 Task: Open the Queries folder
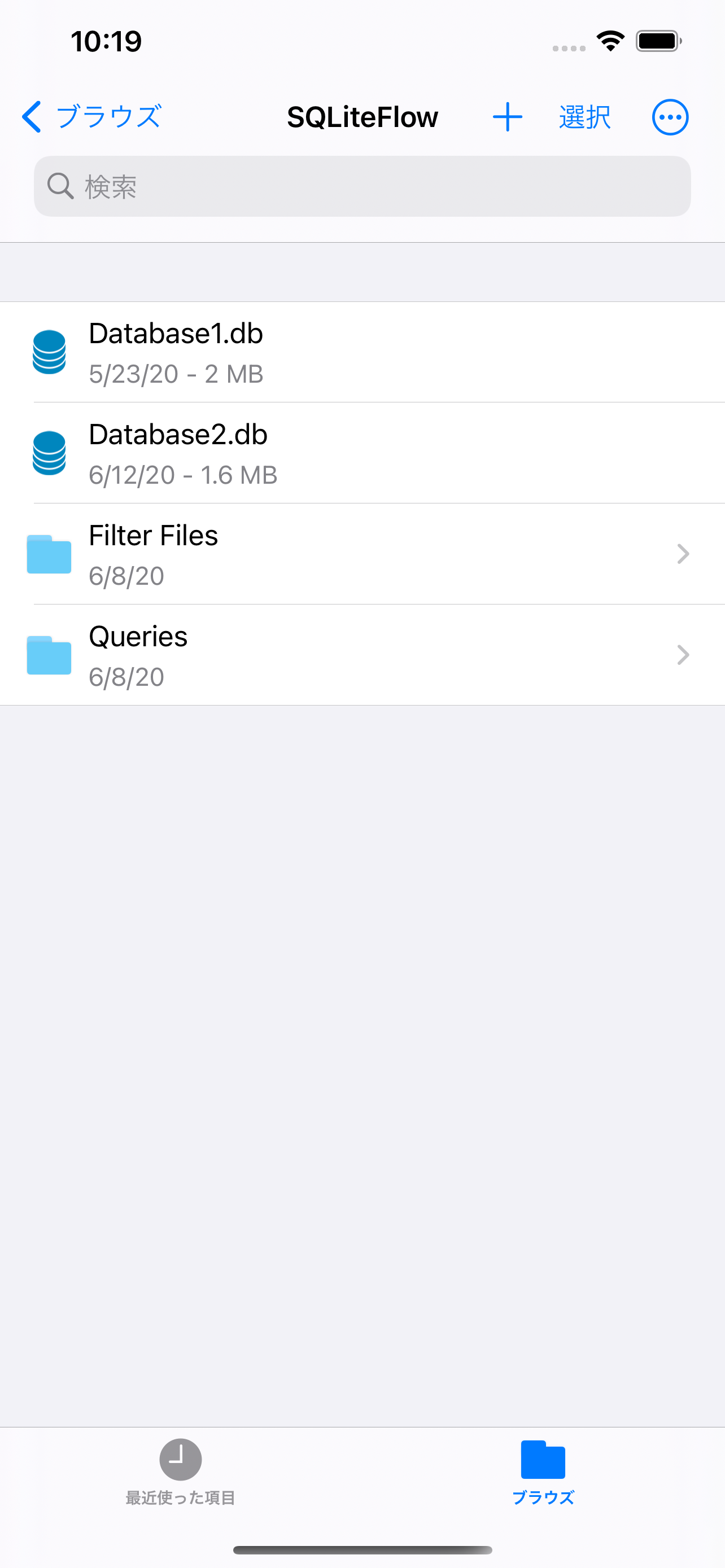[362, 655]
